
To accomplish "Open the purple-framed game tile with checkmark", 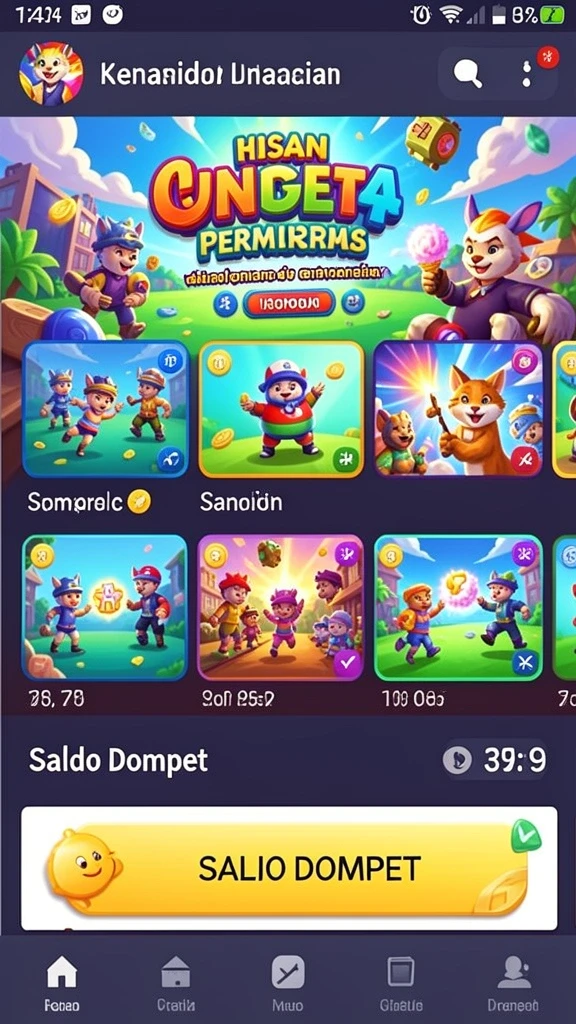I will (x=281, y=608).
